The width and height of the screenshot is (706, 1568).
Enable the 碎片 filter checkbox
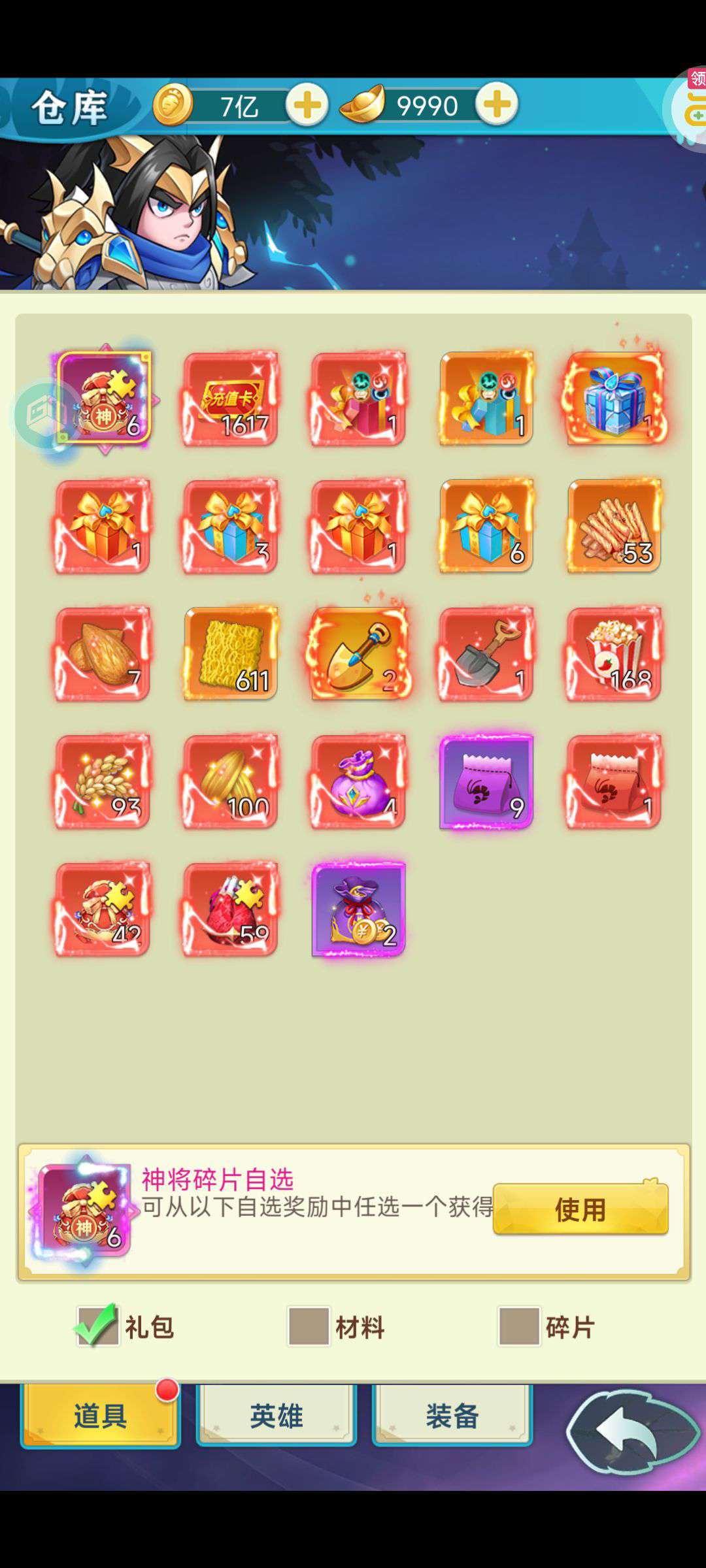coord(519,1326)
